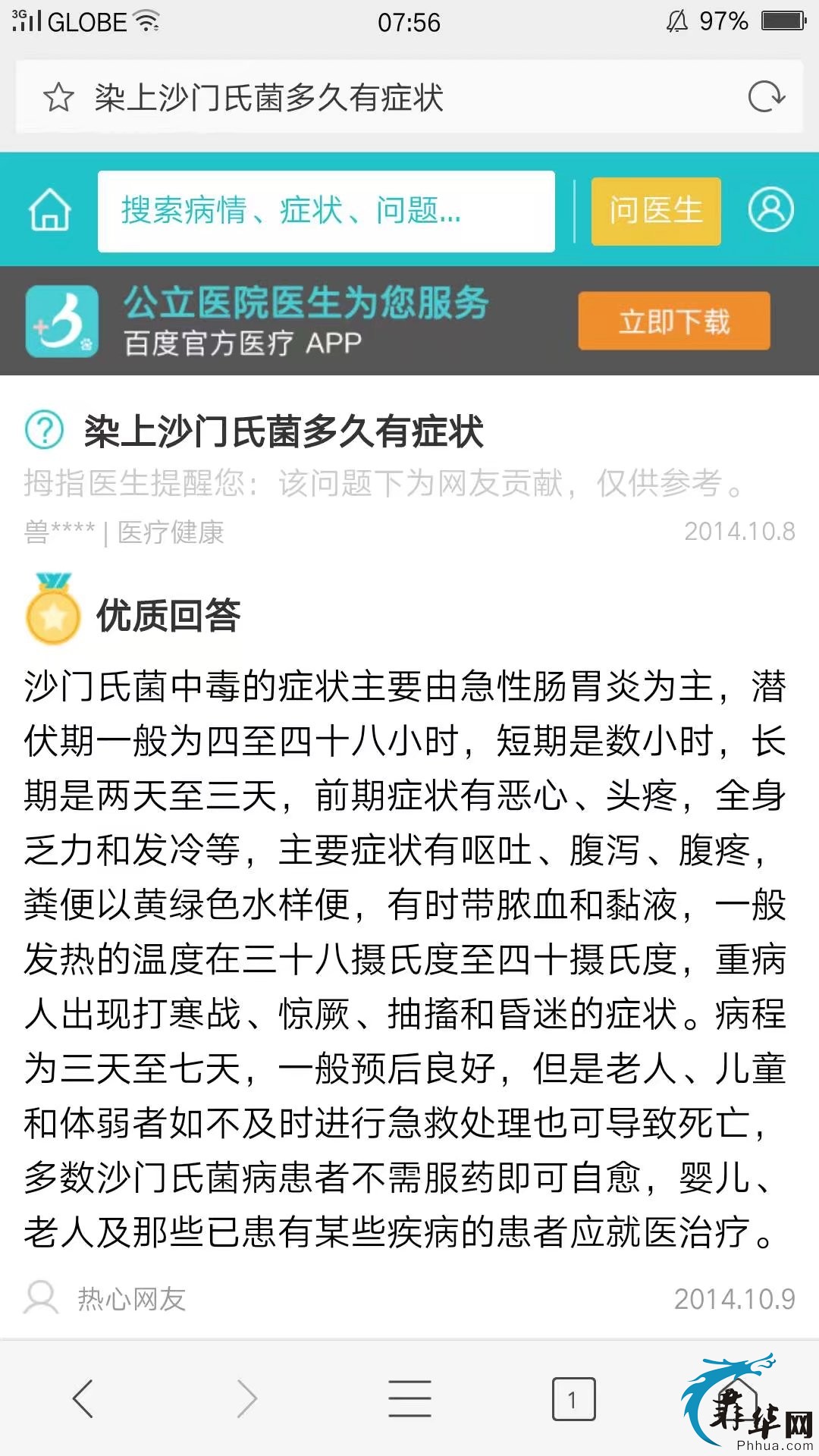
Task: Tap the address bar showing 染上沙门氏菌多久有症状
Action: coord(379,98)
